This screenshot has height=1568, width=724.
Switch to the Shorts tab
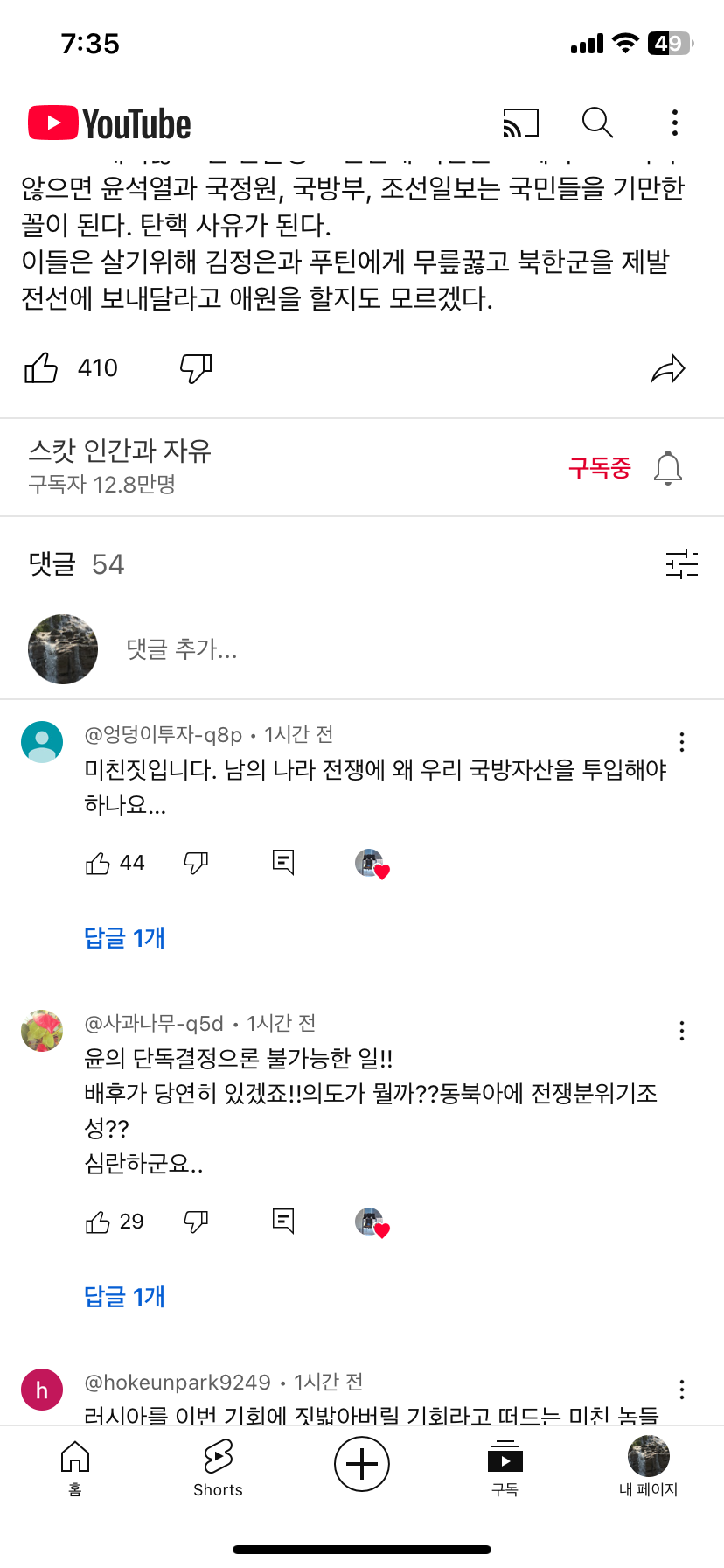[x=218, y=1467]
